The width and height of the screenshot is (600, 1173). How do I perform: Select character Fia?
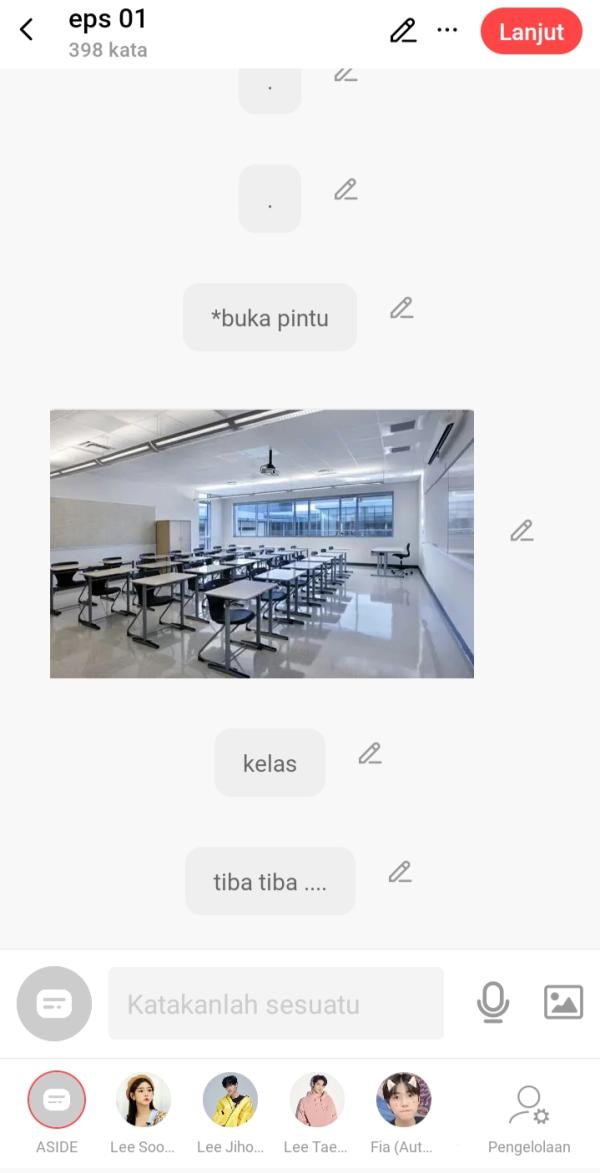point(403,1100)
